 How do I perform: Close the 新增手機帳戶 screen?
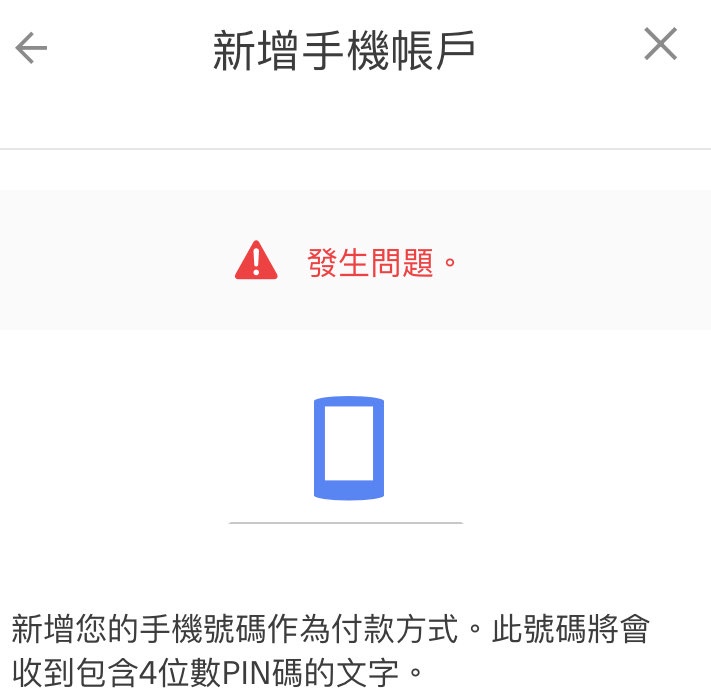(660, 45)
